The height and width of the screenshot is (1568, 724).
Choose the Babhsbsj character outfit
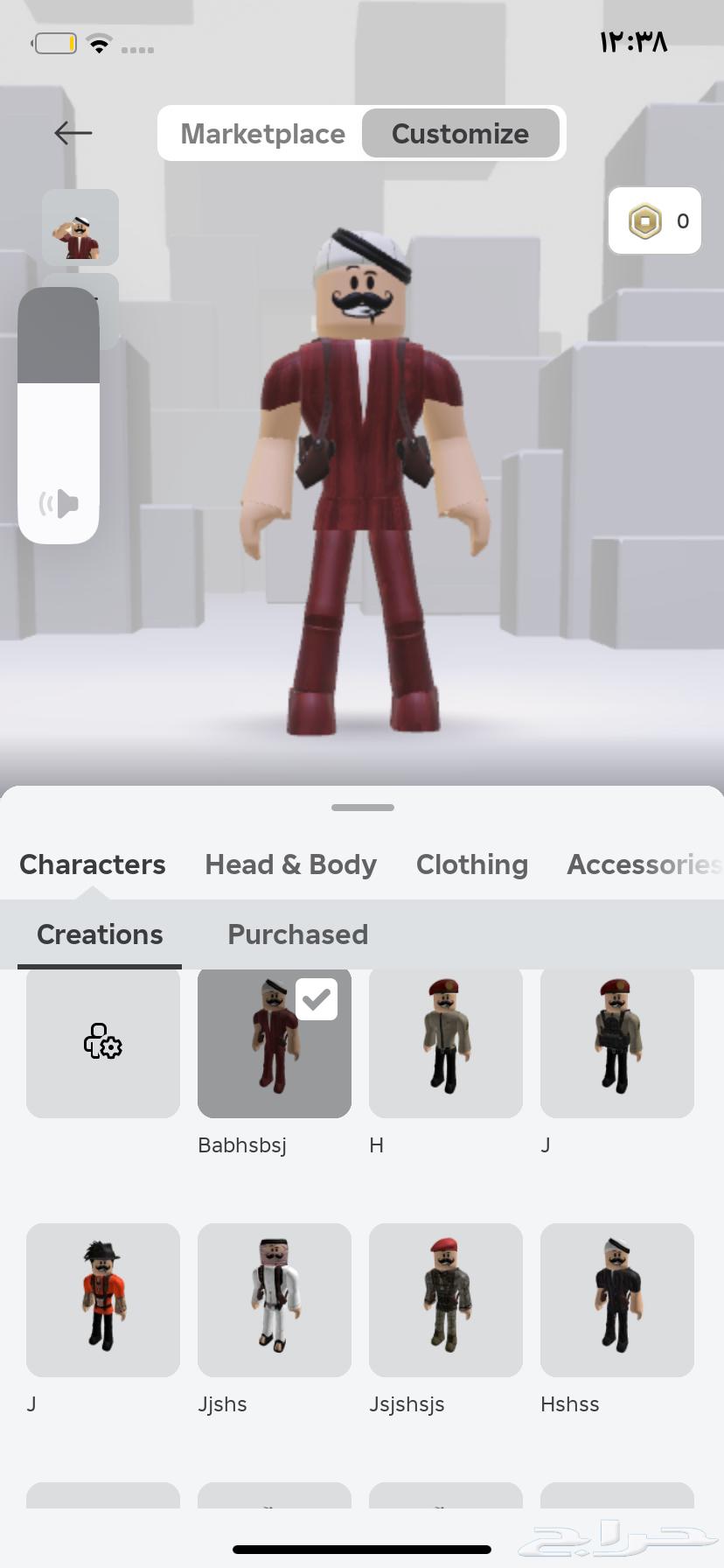click(x=274, y=1042)
